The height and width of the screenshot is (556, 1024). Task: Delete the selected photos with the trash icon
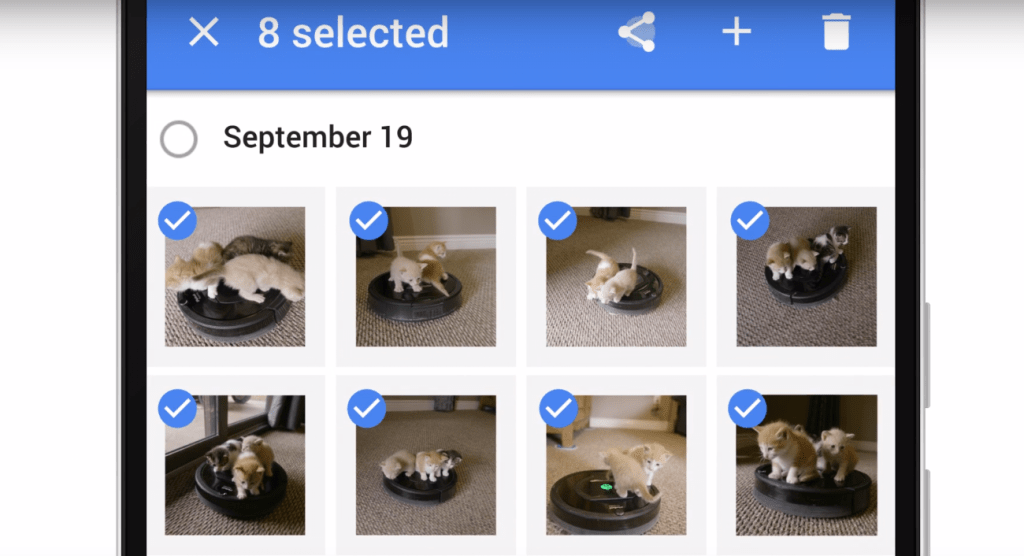click(x=835, y=33)
